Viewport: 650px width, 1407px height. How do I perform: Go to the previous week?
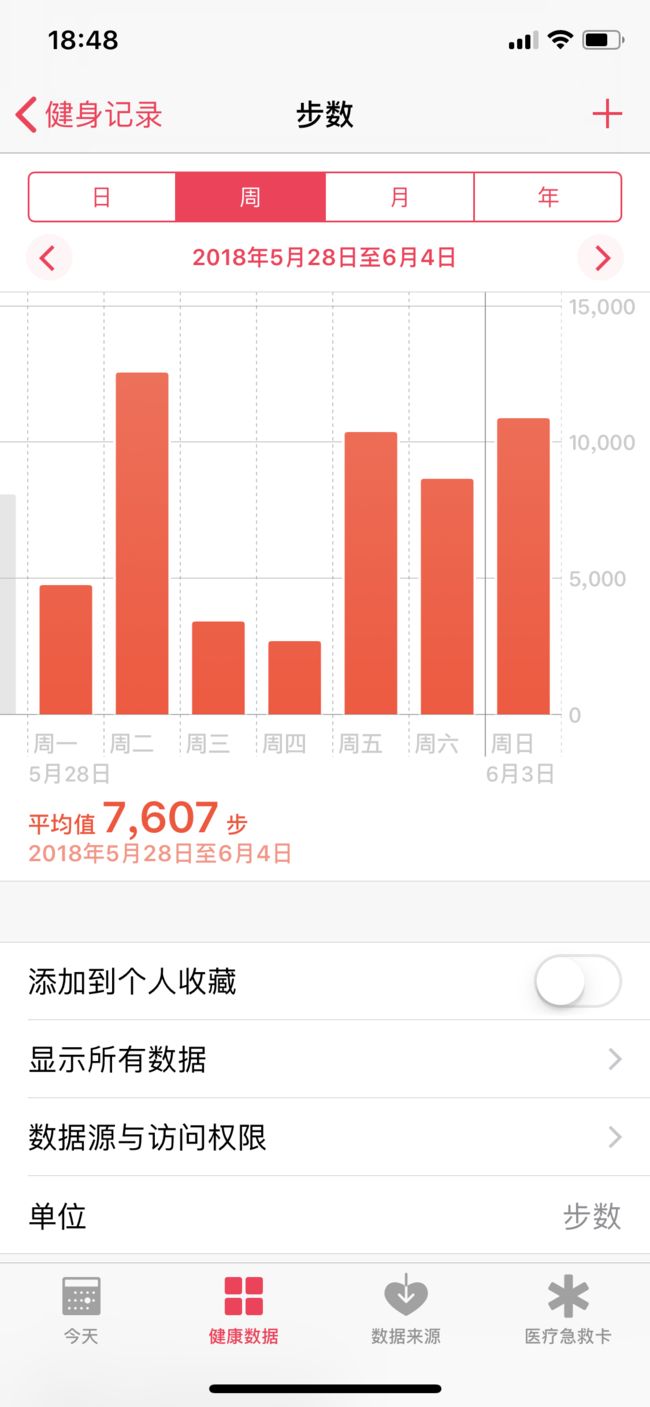pos(48,259)
